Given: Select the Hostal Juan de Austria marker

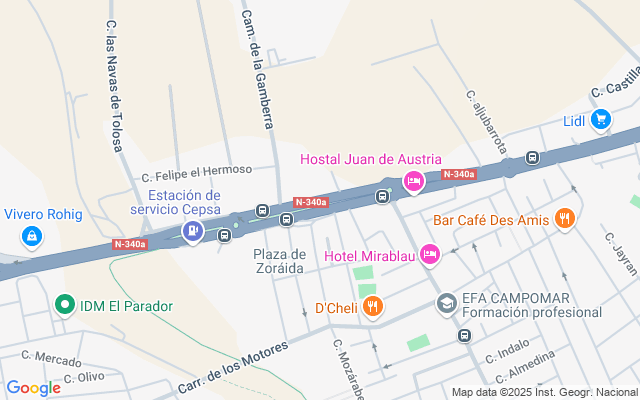Looking at the screenshot, I should click(414, 182).
